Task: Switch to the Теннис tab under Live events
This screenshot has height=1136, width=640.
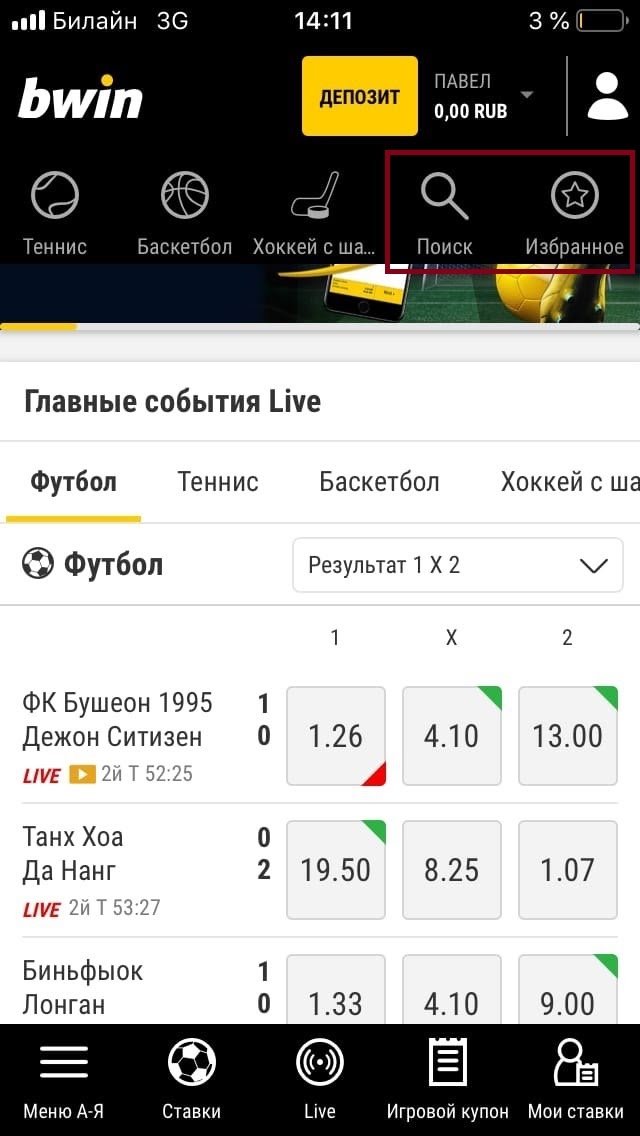Action: (x=218, y=482)
